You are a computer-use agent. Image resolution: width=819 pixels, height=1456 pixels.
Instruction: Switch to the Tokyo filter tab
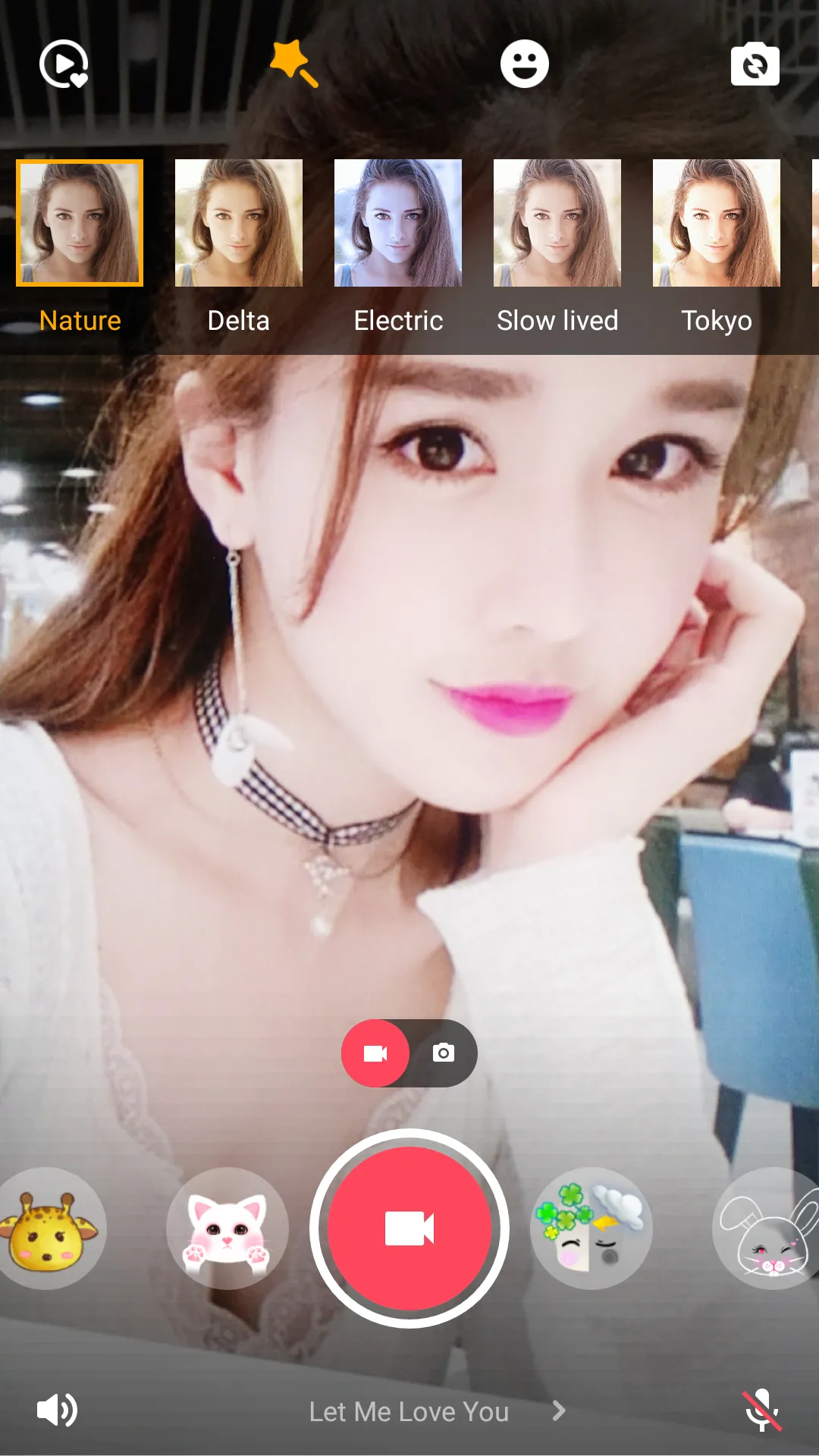(716, 224)
